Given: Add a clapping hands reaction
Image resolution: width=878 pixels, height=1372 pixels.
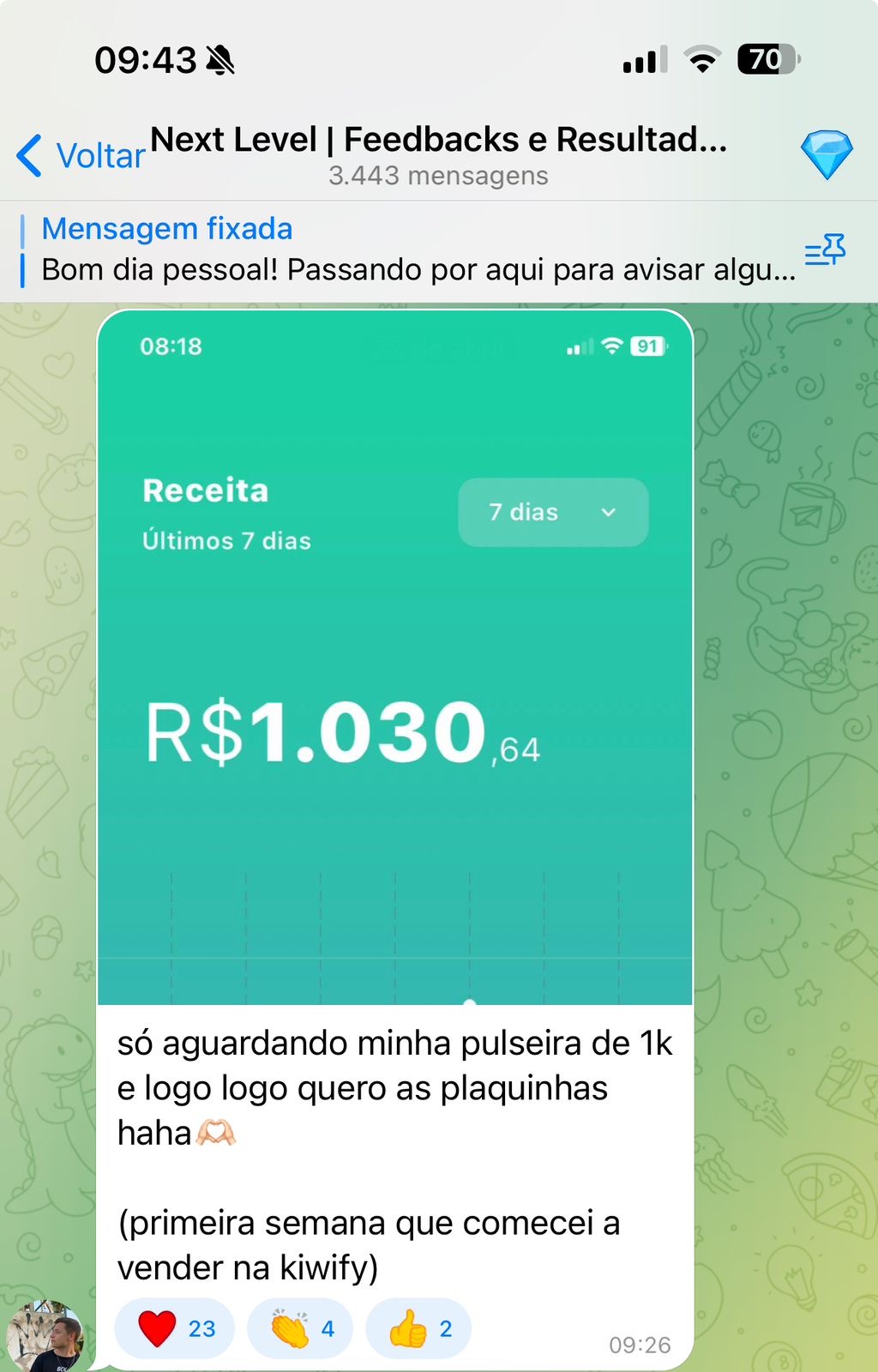Looking at the screenshot, I should point(300,1328).
